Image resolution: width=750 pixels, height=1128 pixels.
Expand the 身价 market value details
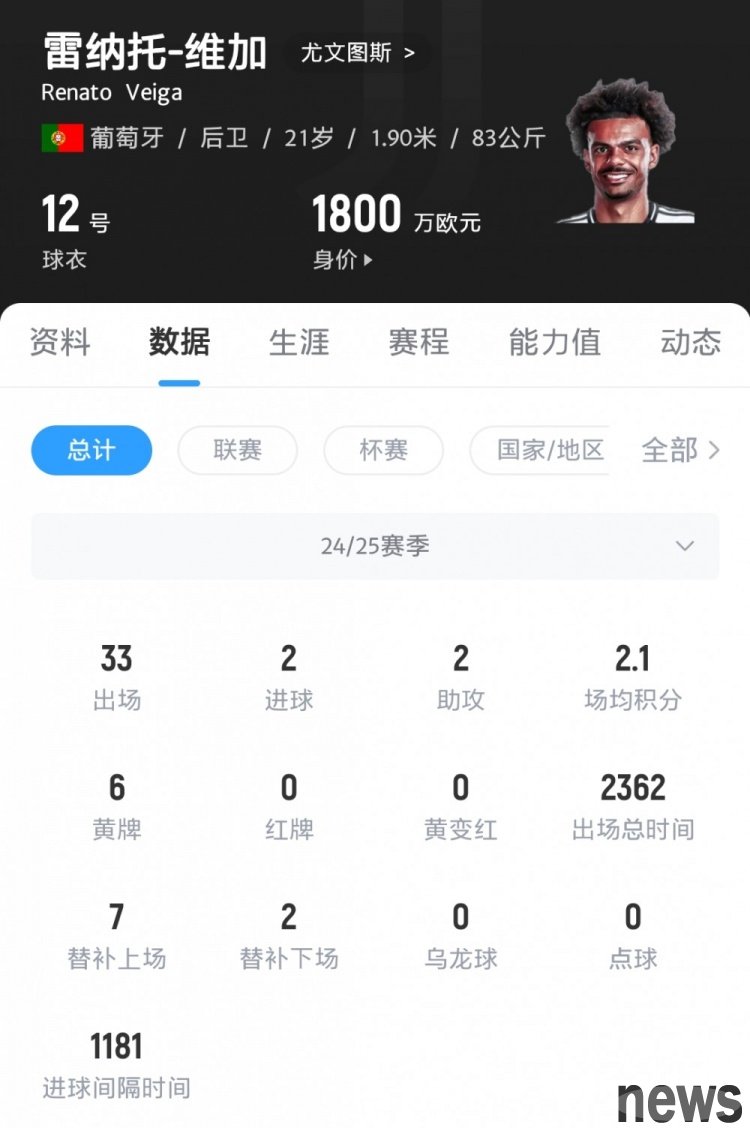[x=342, y=260]
